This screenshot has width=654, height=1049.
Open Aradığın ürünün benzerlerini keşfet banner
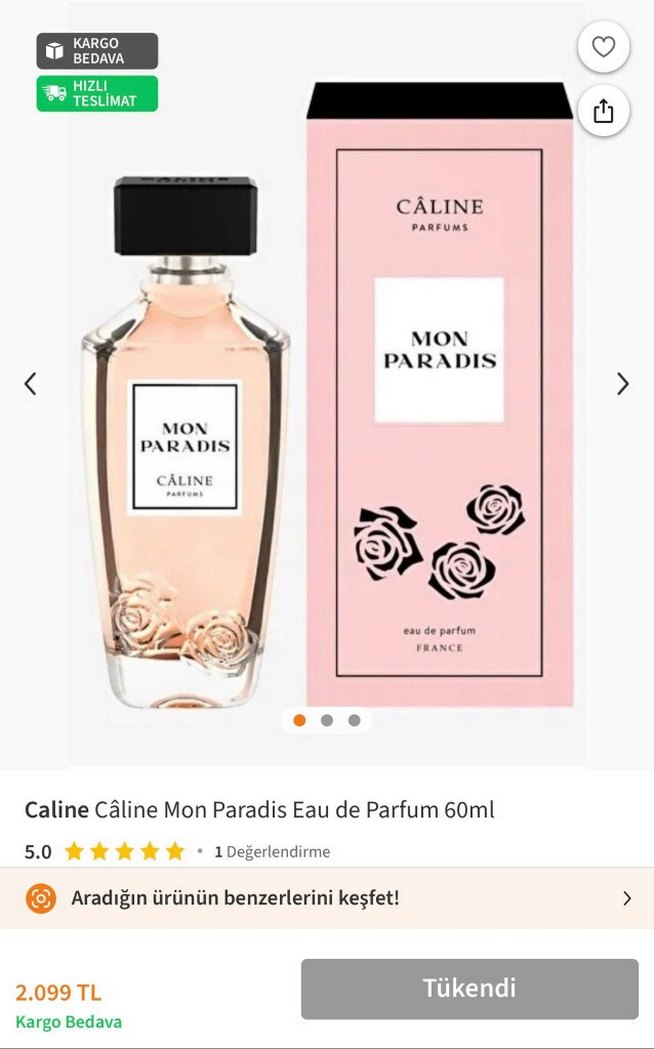[x=327, y=897]
